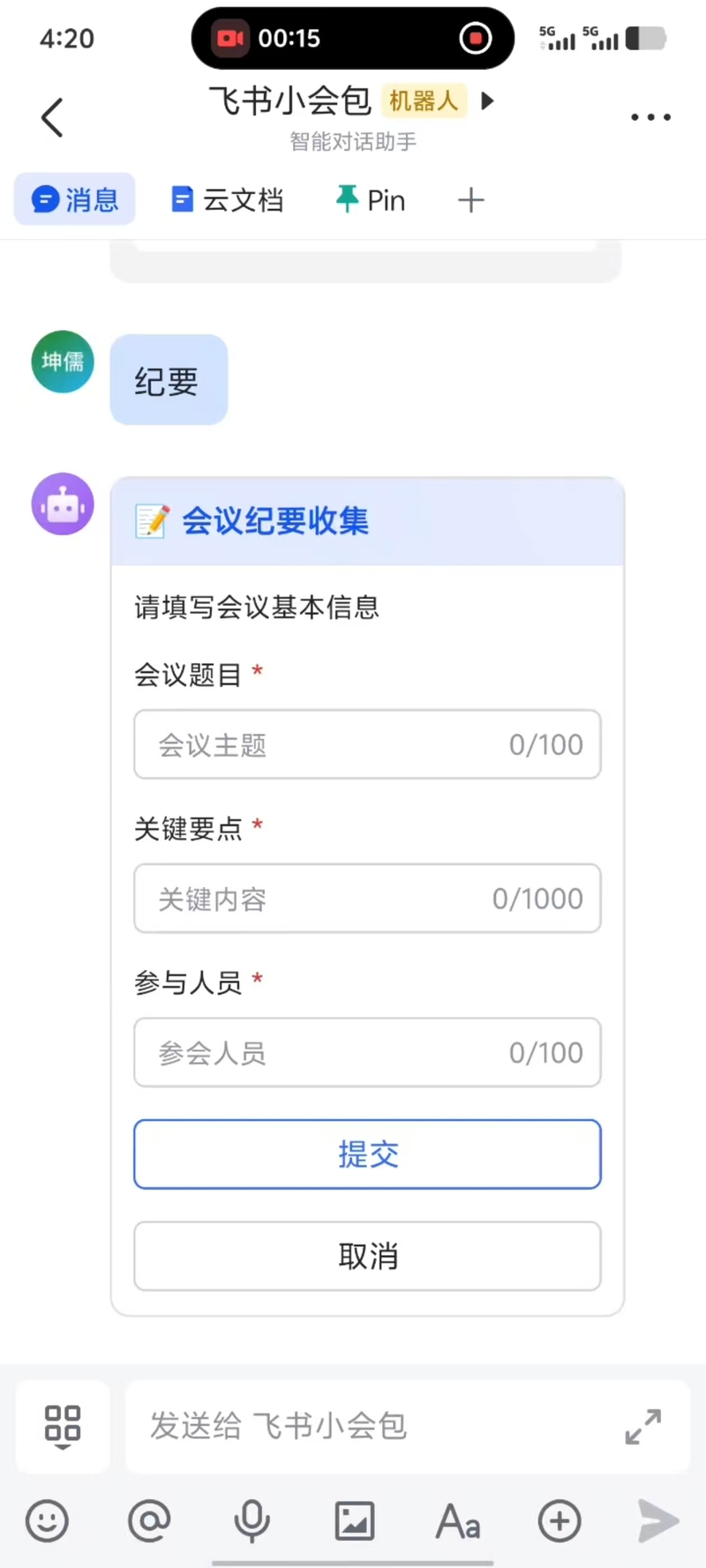706x1568 pixels.
Task: Open more attachments with circled plus
Action: [560, 1521]
